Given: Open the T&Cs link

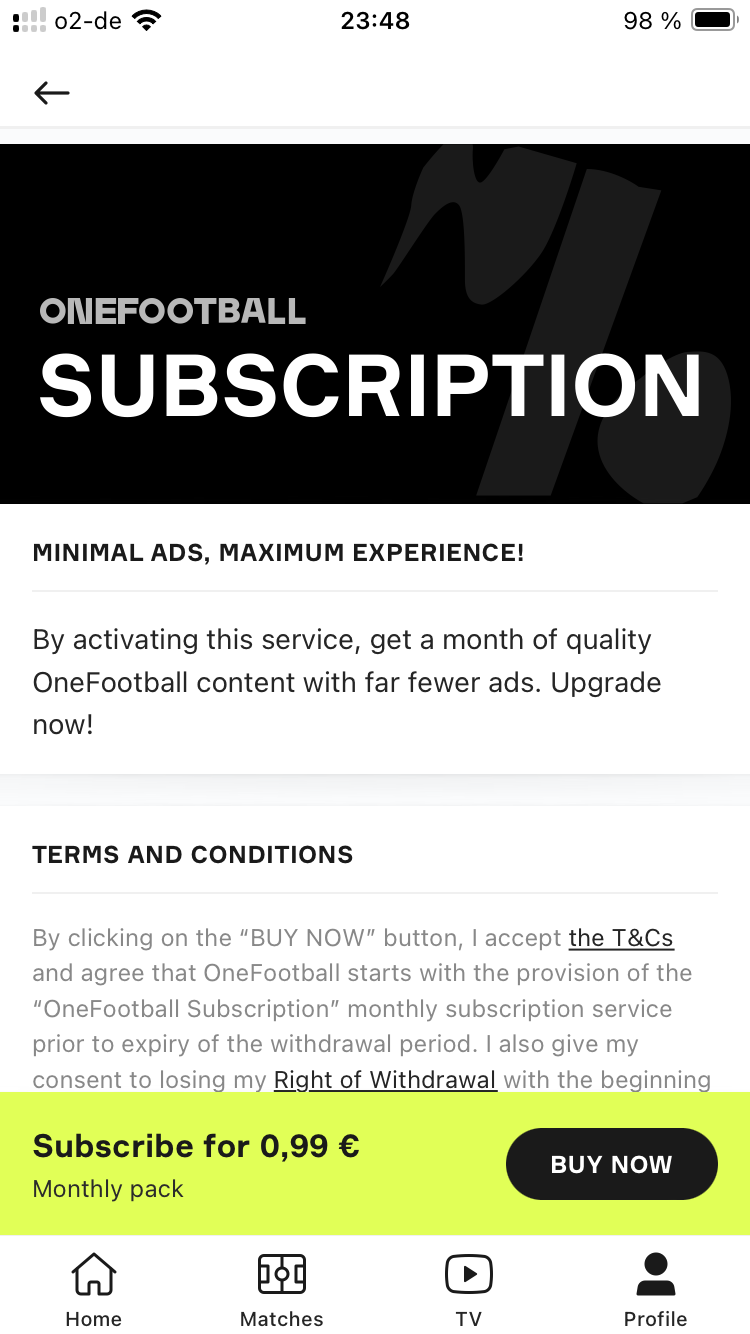Looking at the screenshot, I should point(621,938).
